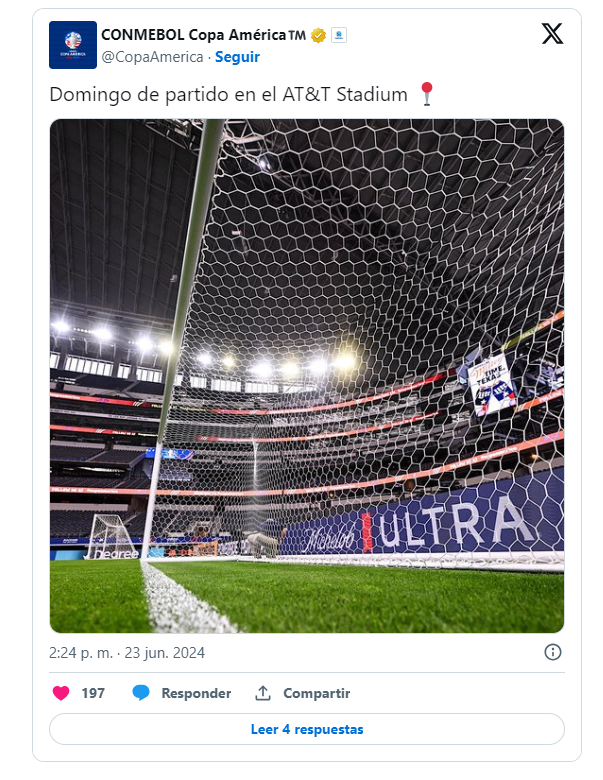Follow @CopaAmerica via the Seguir link
Screen dimensions: 603x780
(x=237, y=57)
